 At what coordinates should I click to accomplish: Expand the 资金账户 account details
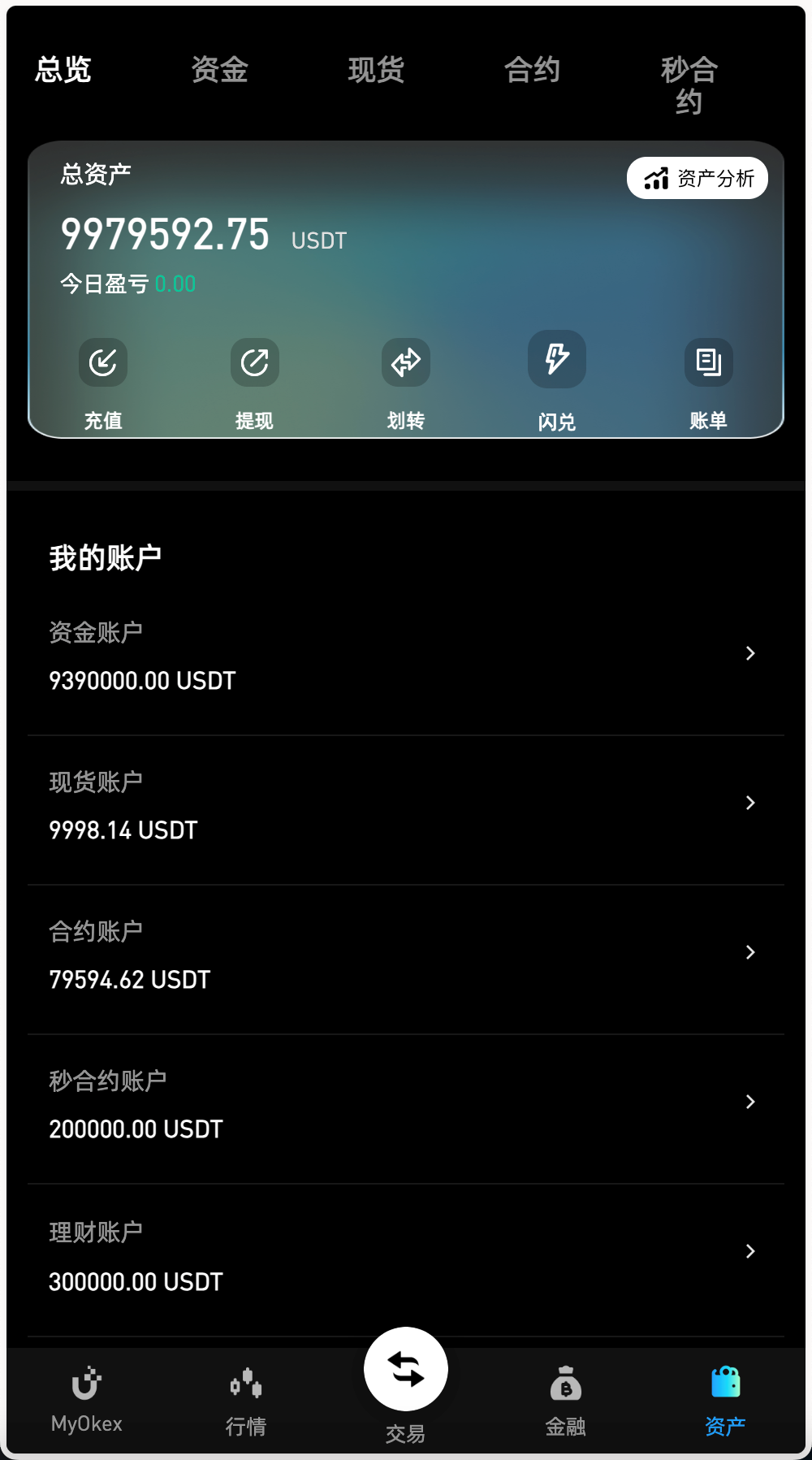click(x=749, y=653)
